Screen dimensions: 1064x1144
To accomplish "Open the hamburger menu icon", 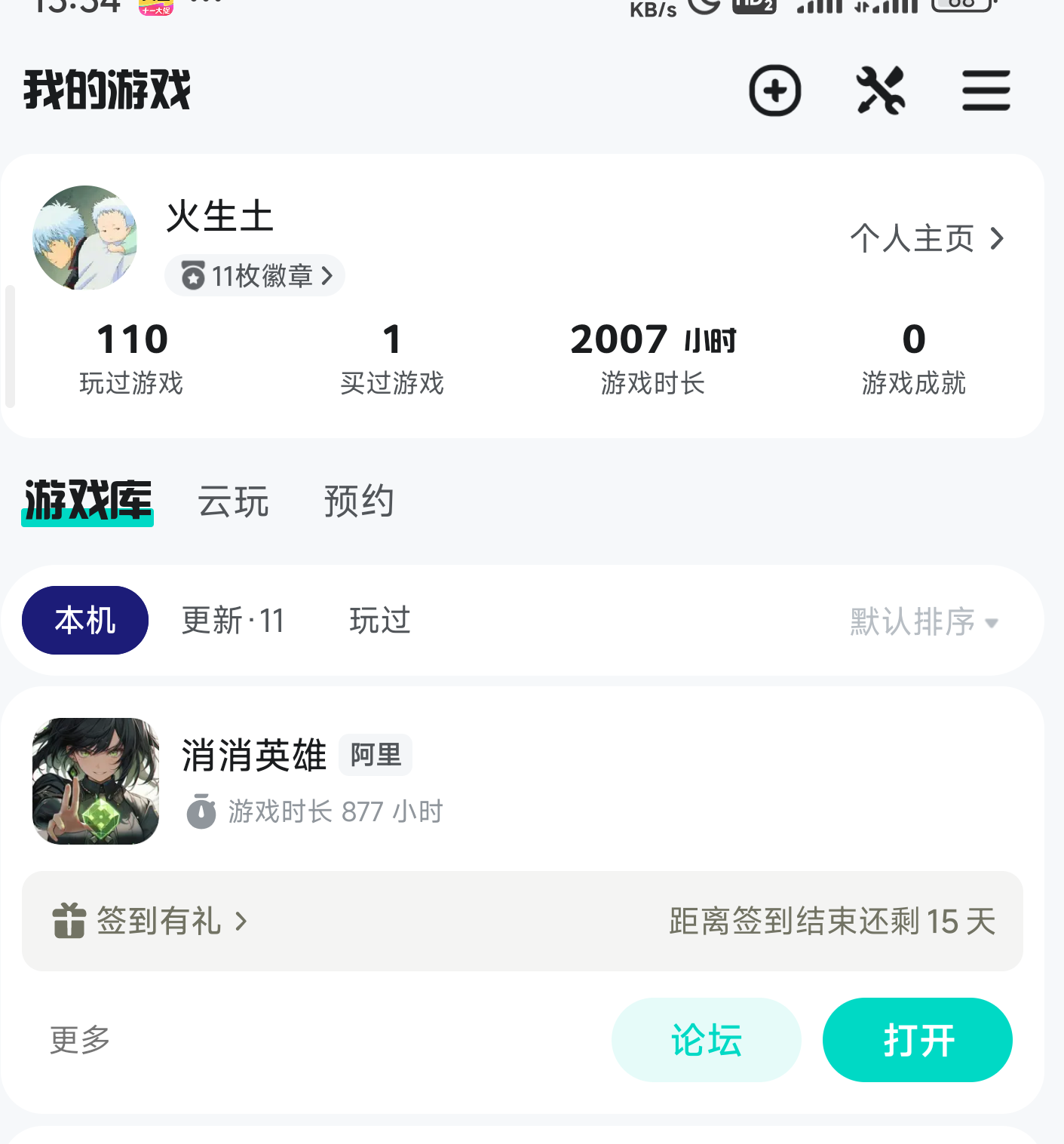I will click(986, 90).
